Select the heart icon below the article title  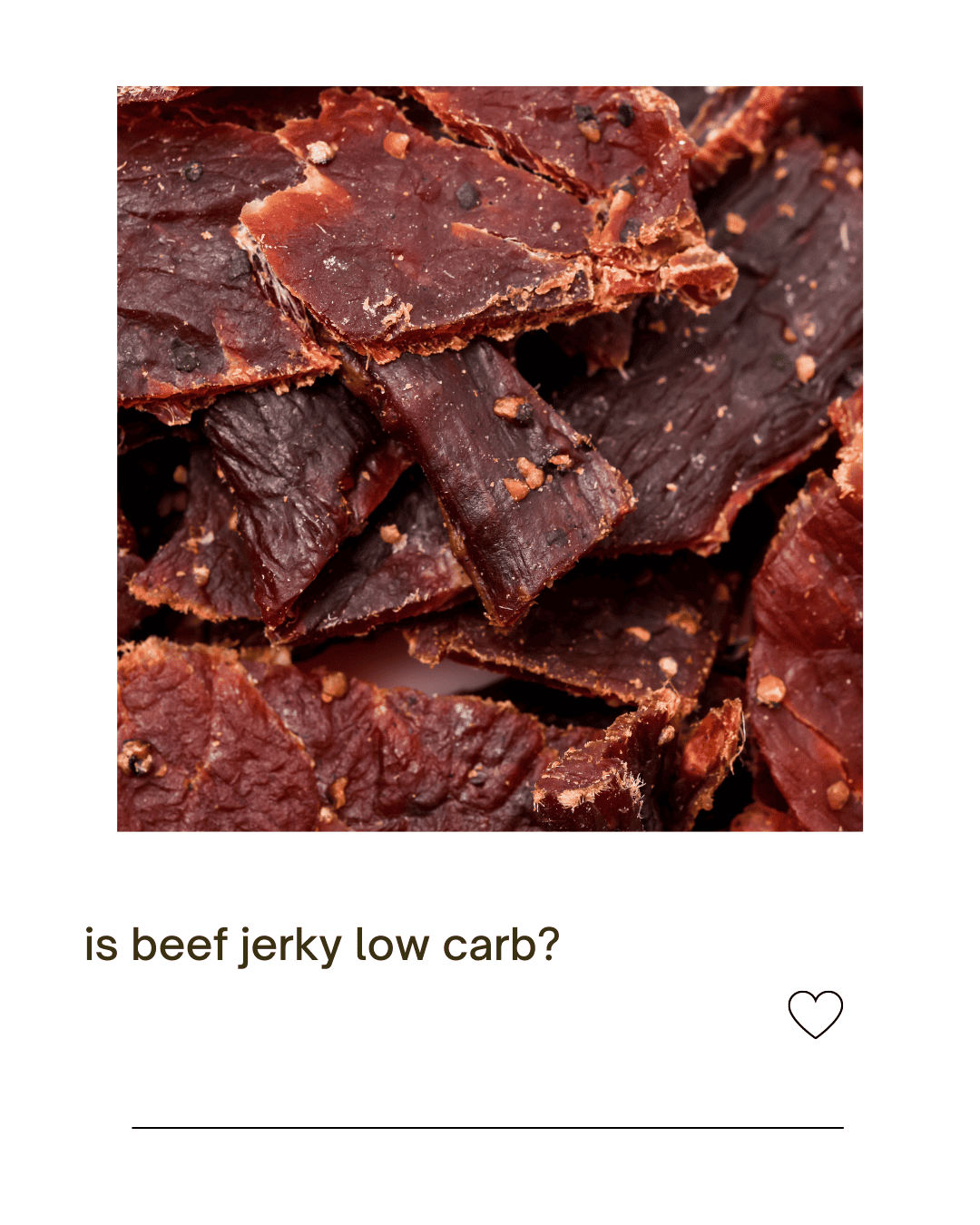[818, 1014]
